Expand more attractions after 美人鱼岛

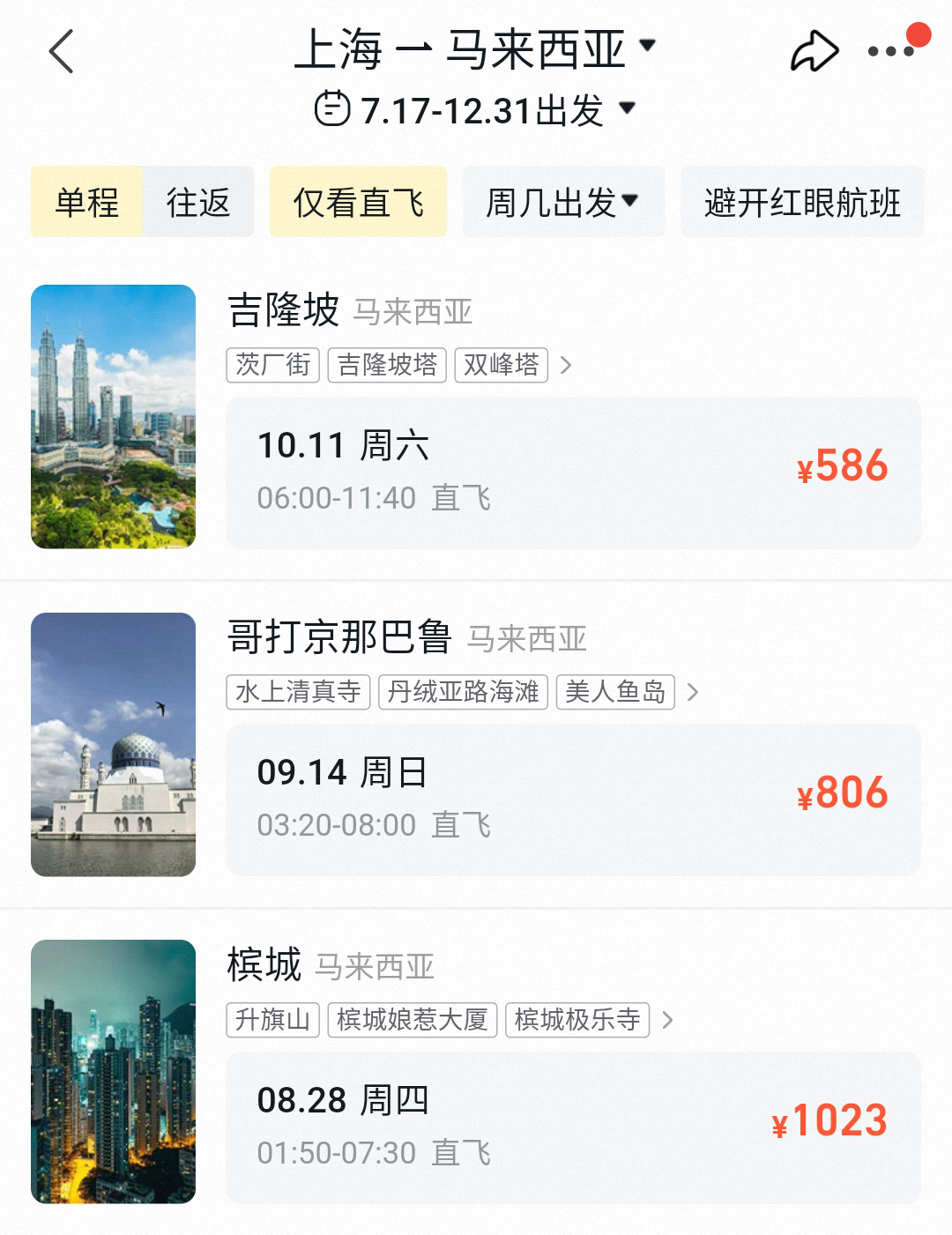693,692
